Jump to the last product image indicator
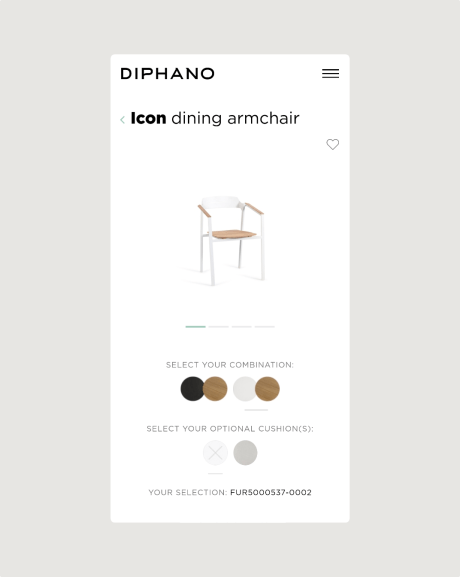The width and height of the screenshot is (460, 577). [265, 326]
